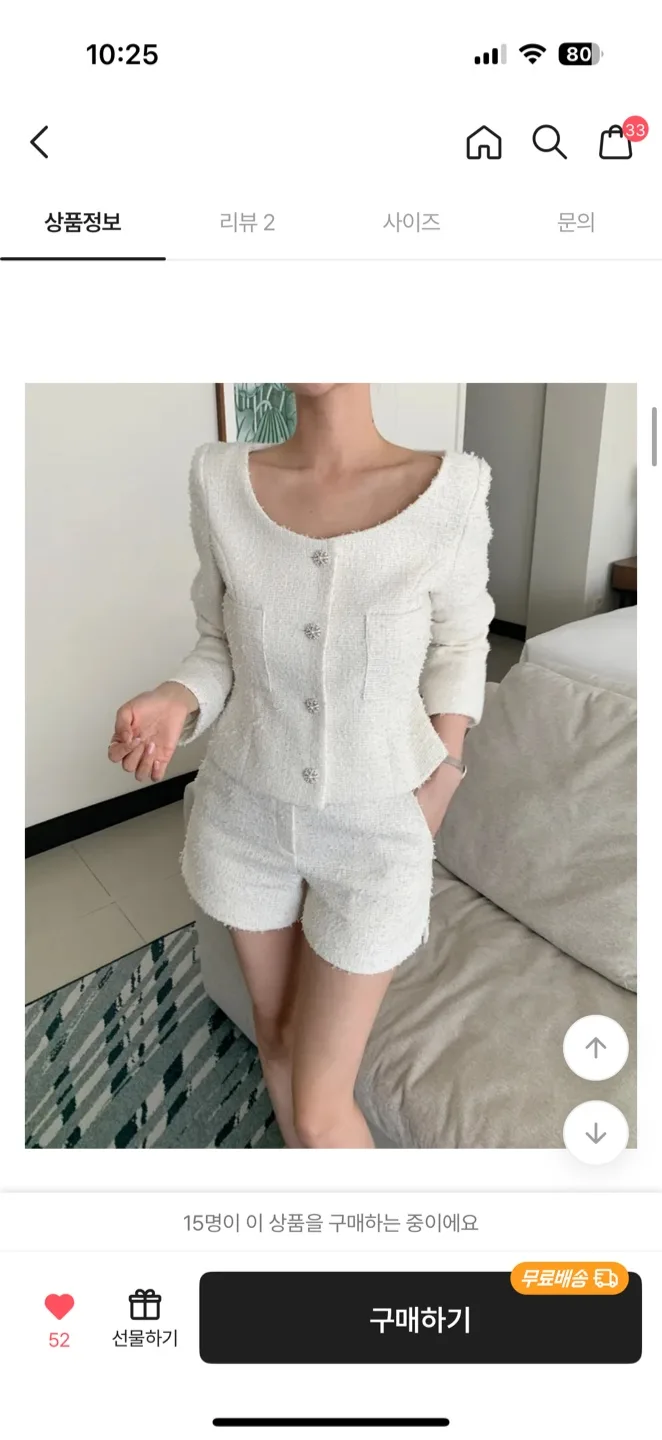Image resolution: width=662 pixels, height=1440 pixels.
Task: Switch to the 문의 tab
Action: [576, 222]
